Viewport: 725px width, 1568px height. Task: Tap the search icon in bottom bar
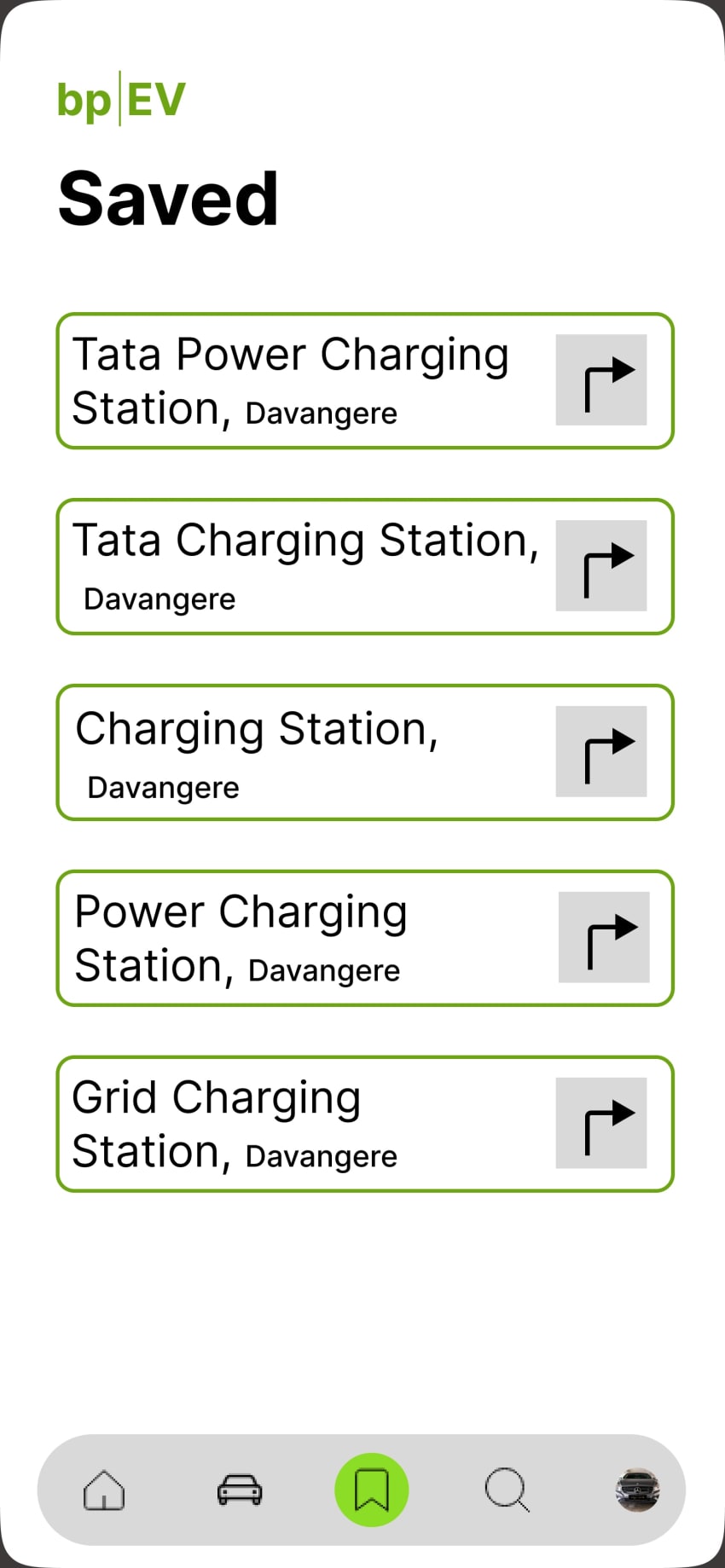[x=507, y=1491]
